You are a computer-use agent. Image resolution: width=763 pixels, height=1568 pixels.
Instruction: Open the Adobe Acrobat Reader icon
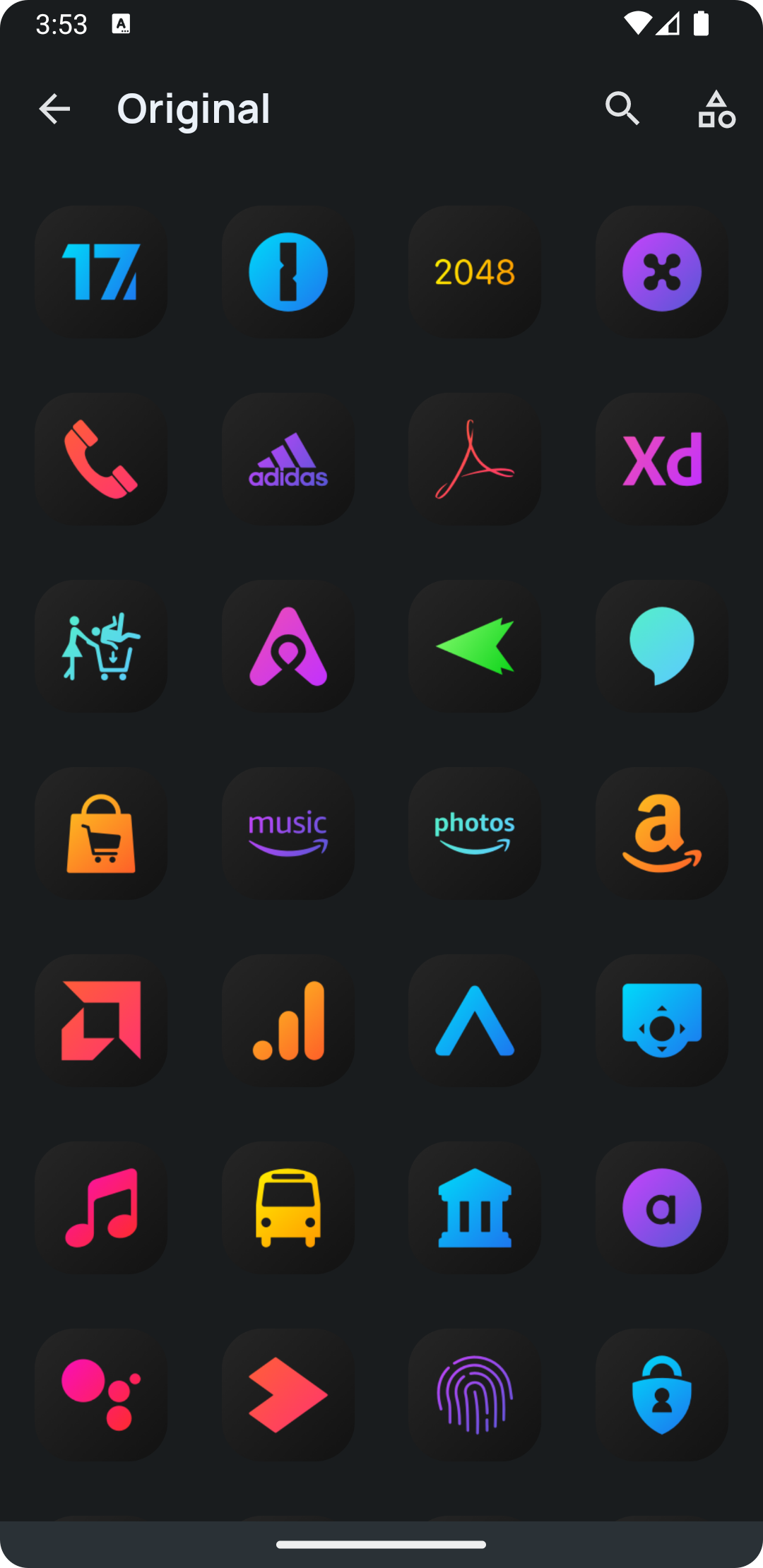[474, 459]
